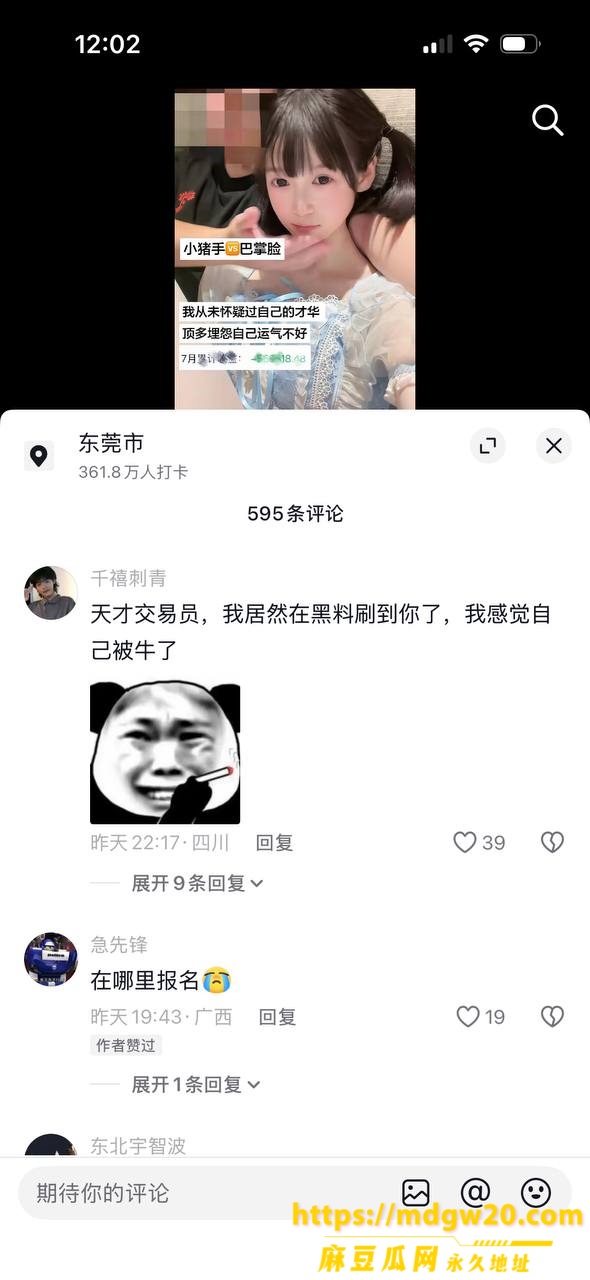This screenshot has height=1280, width=590.
Task: Expand comments panel to full screen
Action: (x=488, y=446)
